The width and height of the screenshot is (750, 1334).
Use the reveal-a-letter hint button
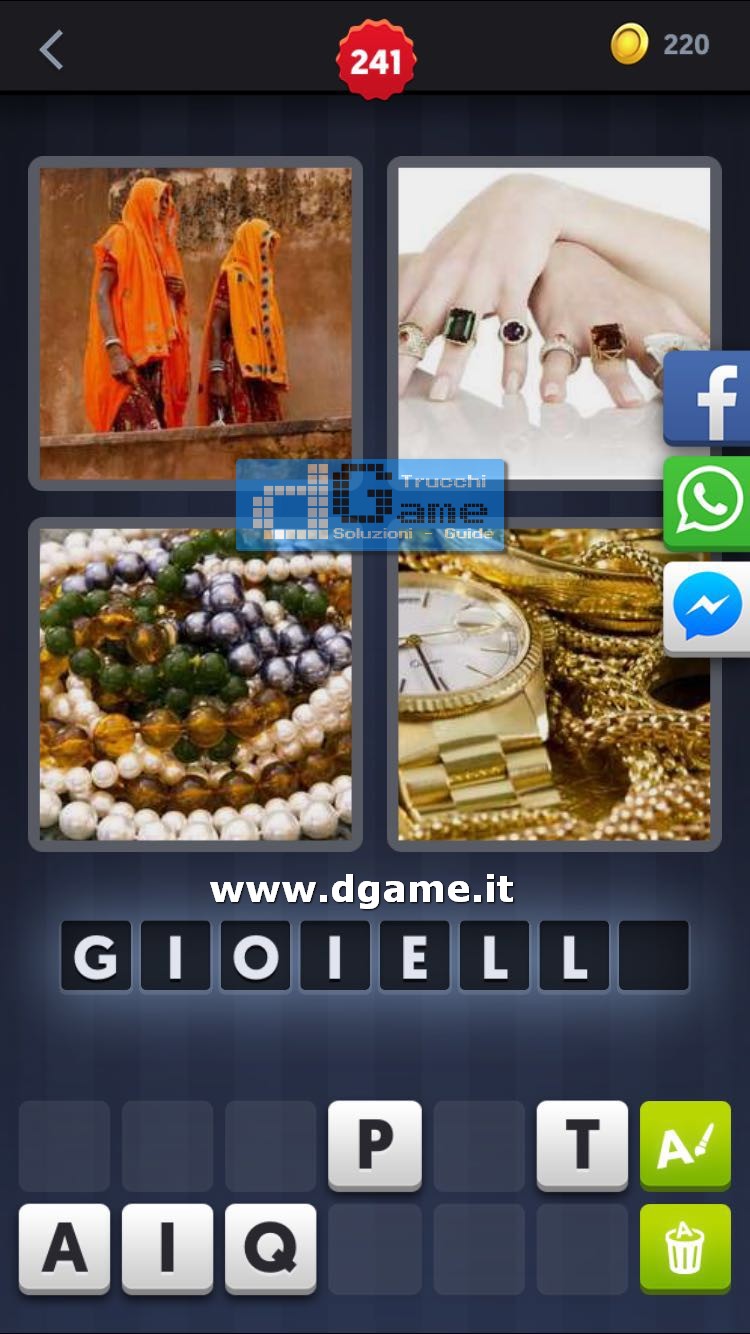tap(685, 1145)
